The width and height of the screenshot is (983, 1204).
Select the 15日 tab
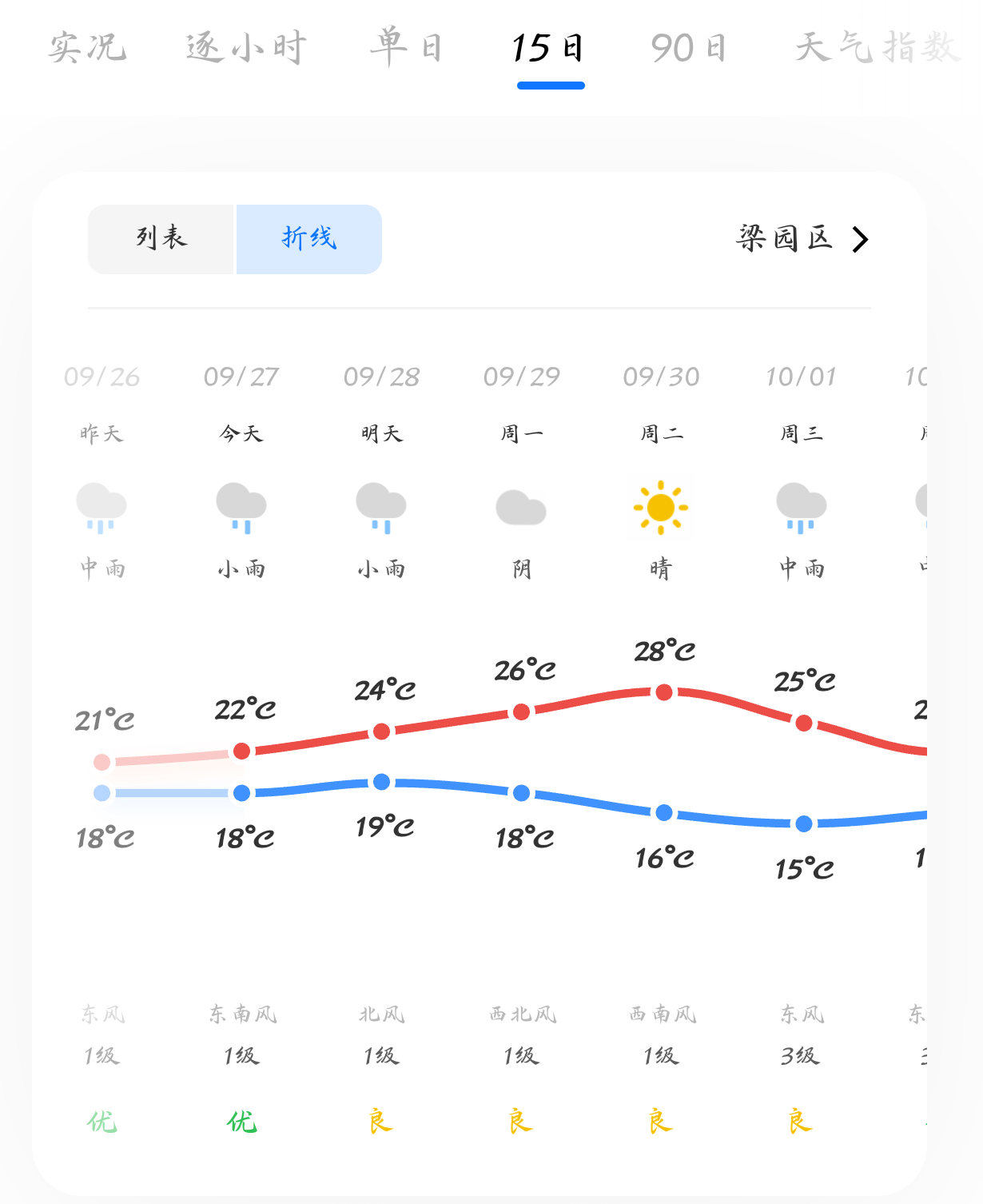click(549, 48)
